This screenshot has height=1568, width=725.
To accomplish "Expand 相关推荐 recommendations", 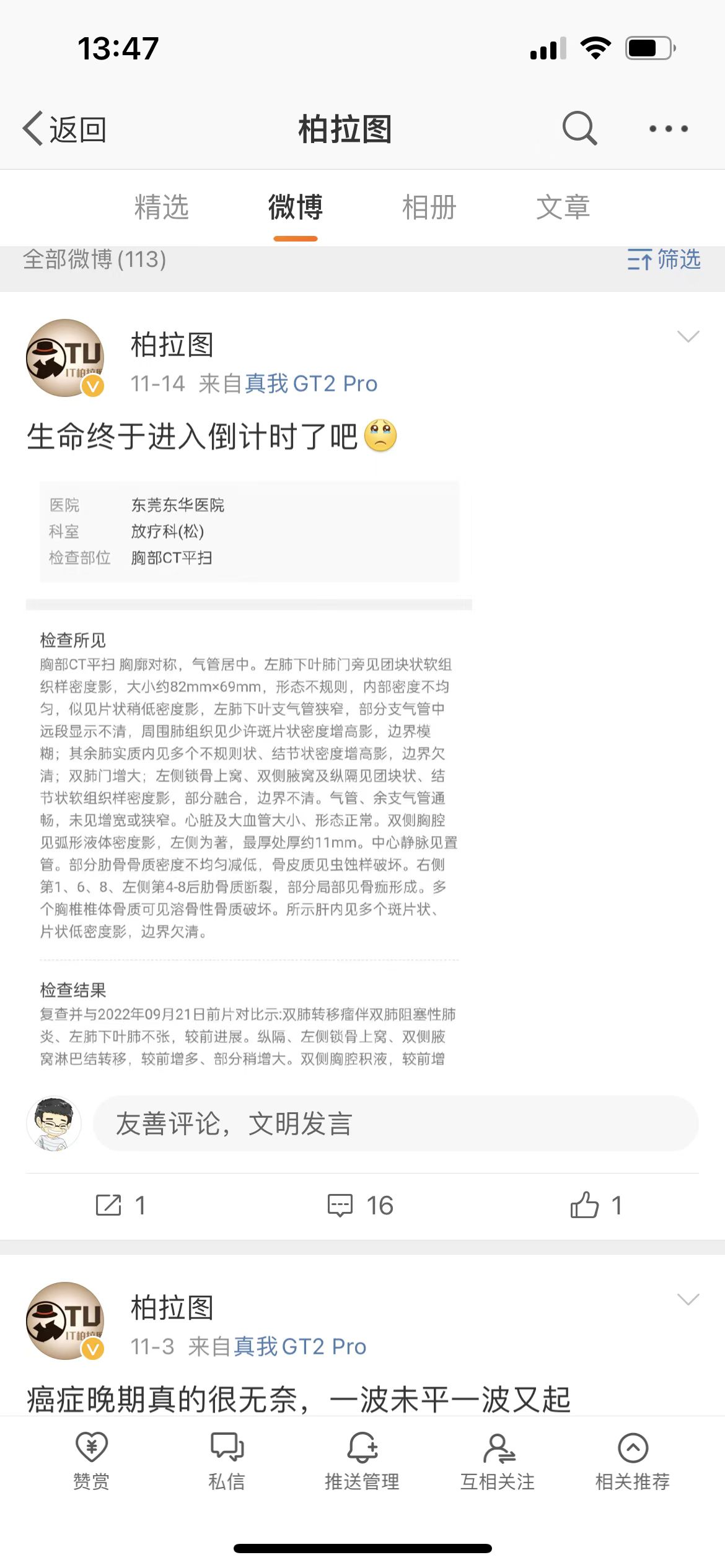I will coord(633,1461).
